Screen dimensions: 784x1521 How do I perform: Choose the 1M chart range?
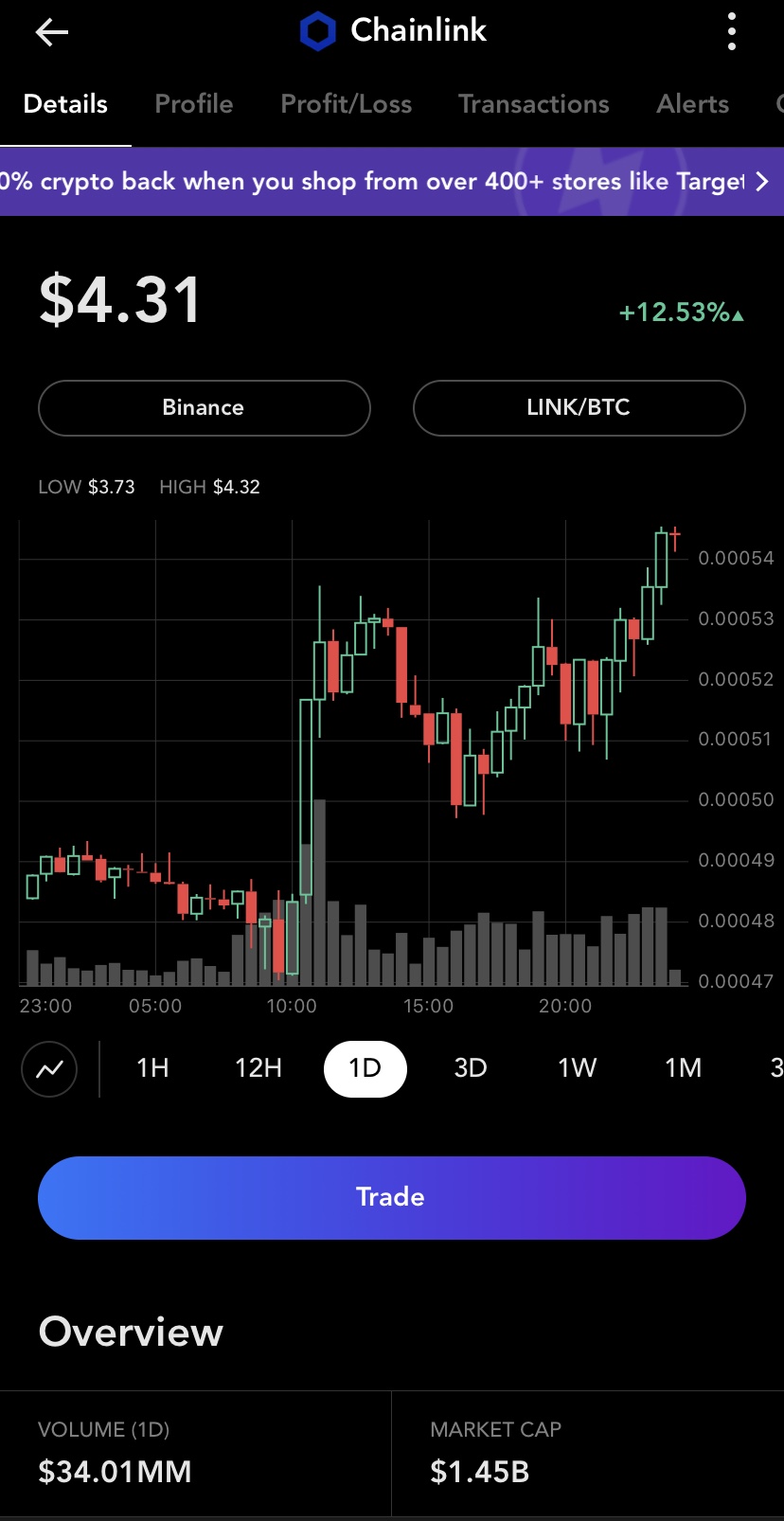[x=683, y=1068]
